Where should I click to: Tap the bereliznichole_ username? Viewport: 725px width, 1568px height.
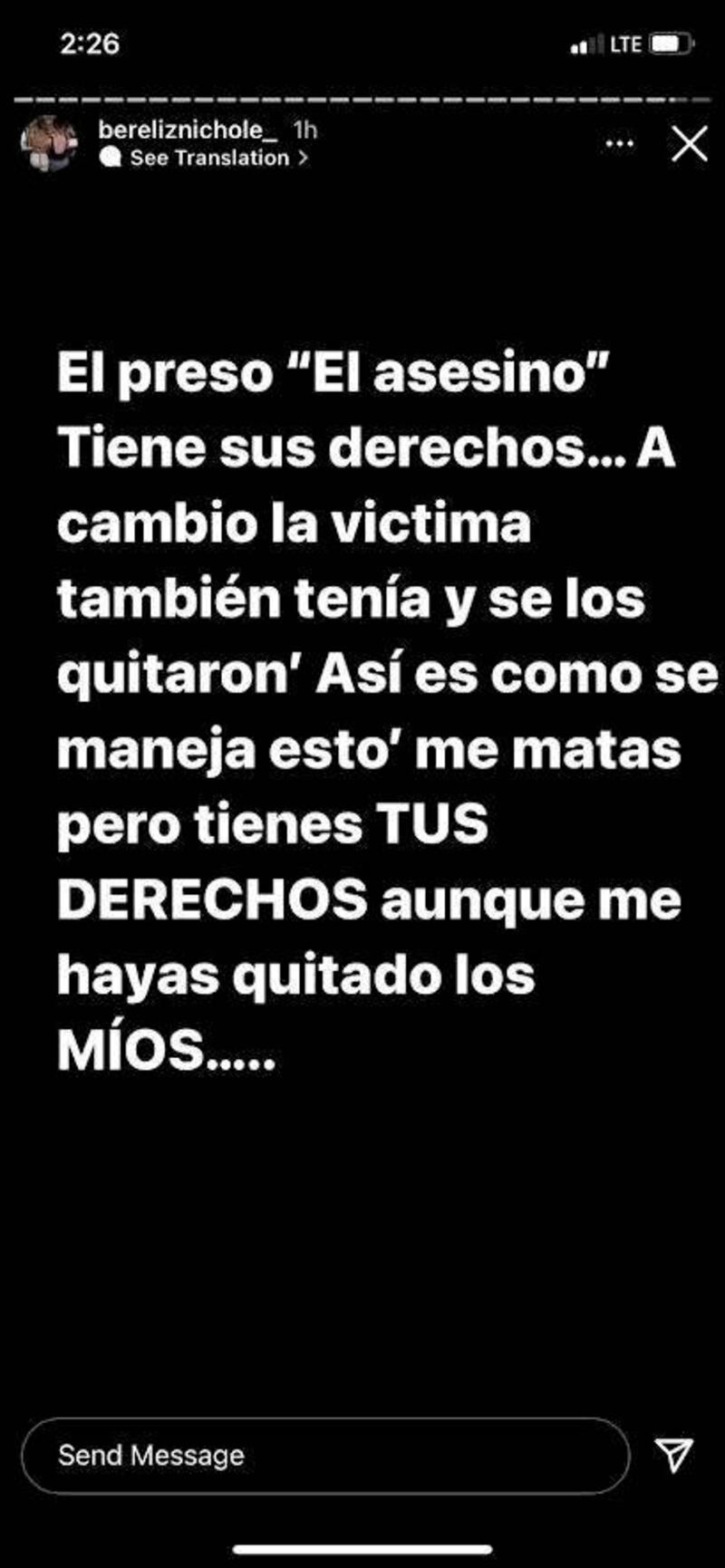(188, 130)
